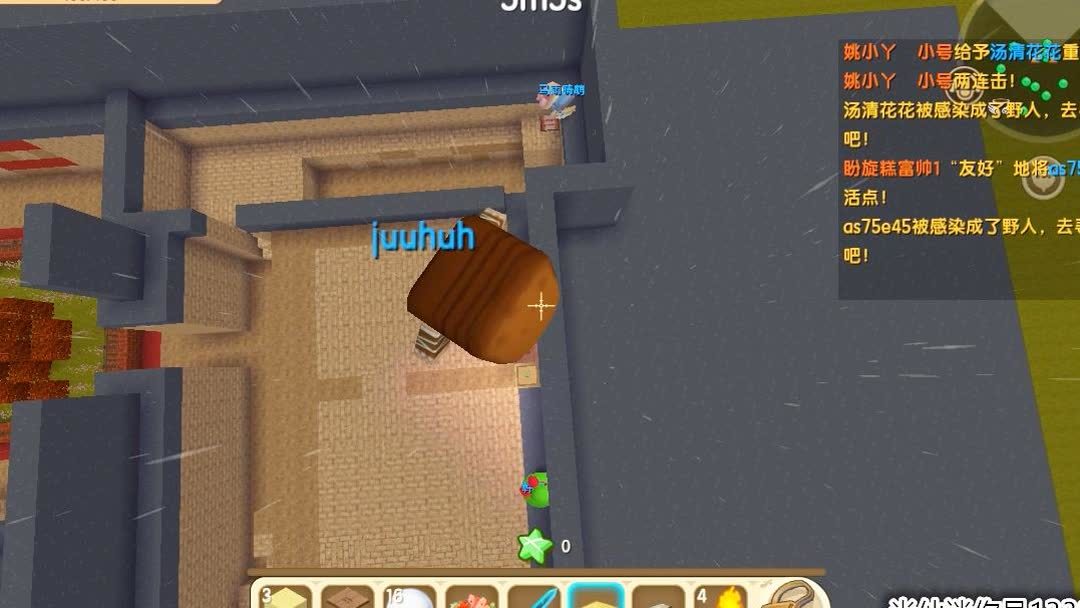Select the sand block slot with count 3
Viewport: 1080px width, 608px height.
(284, 597)
